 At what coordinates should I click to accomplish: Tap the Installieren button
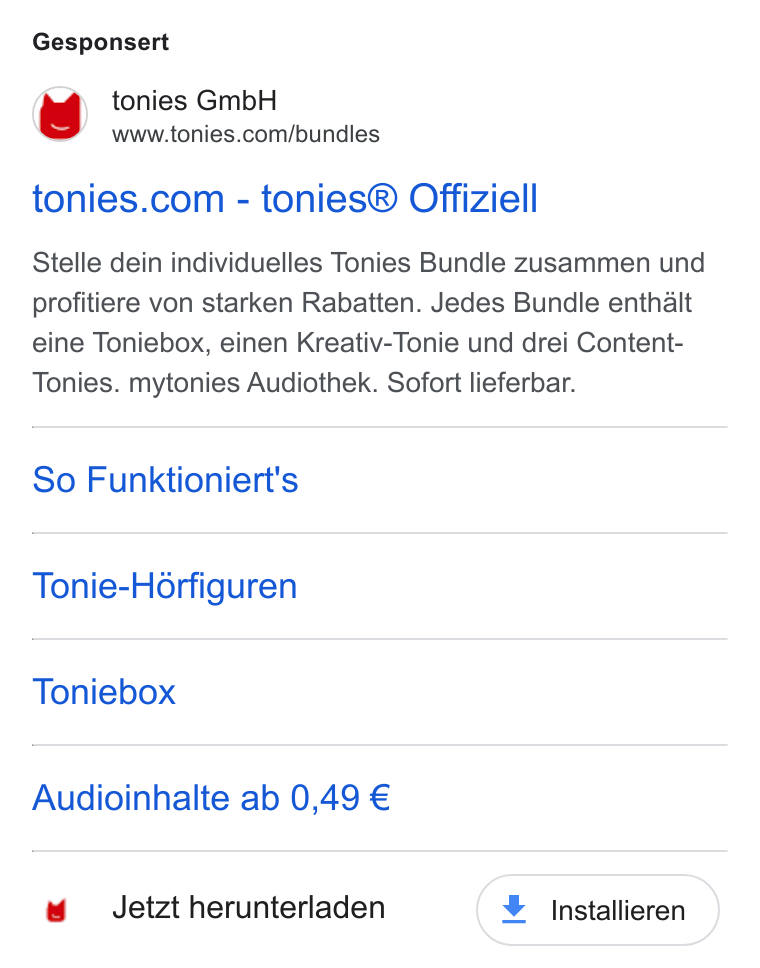(598, 910)
